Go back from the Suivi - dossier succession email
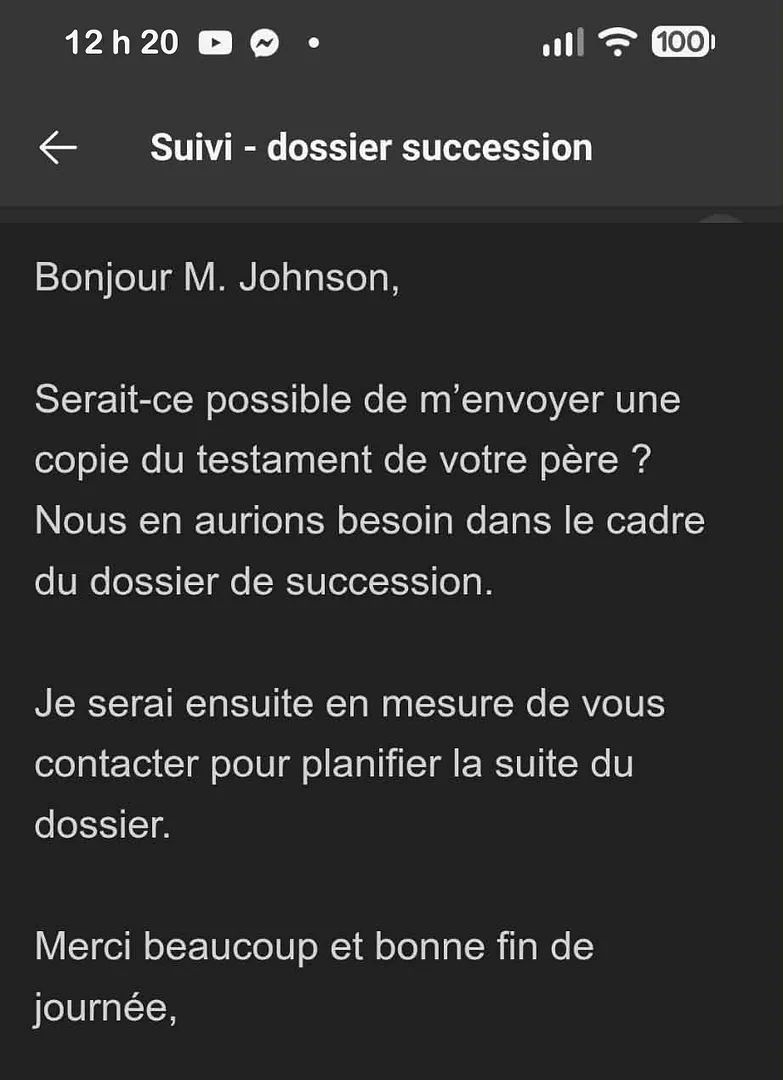 (58, 147)
